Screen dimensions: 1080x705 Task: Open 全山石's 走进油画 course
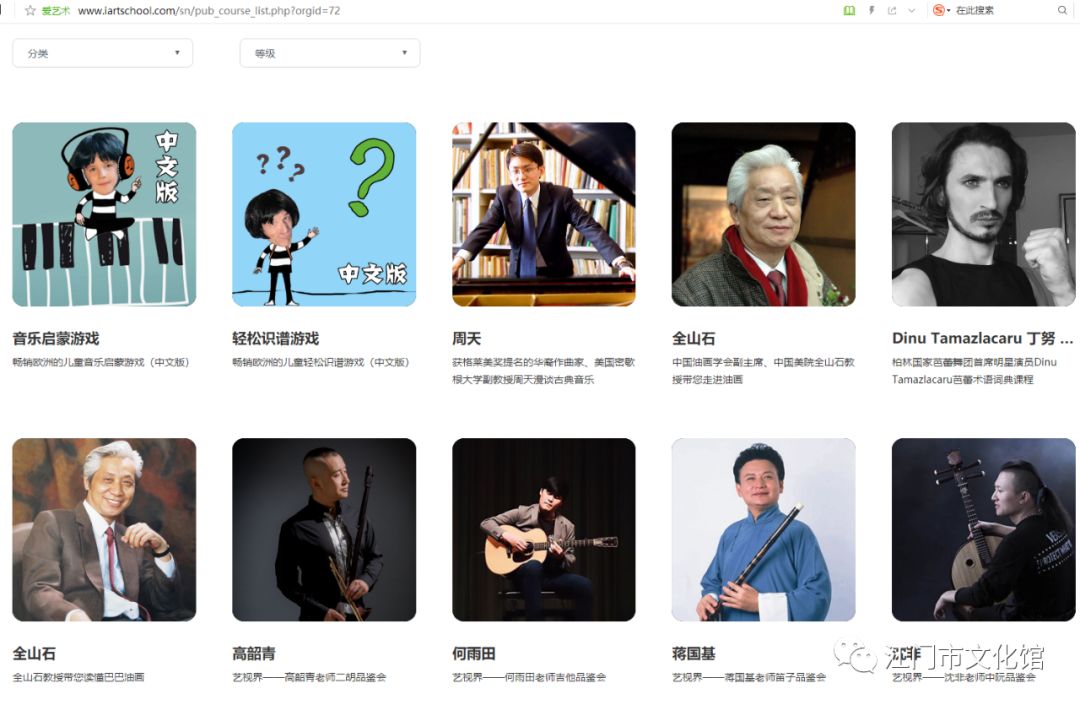coord(763,214)
